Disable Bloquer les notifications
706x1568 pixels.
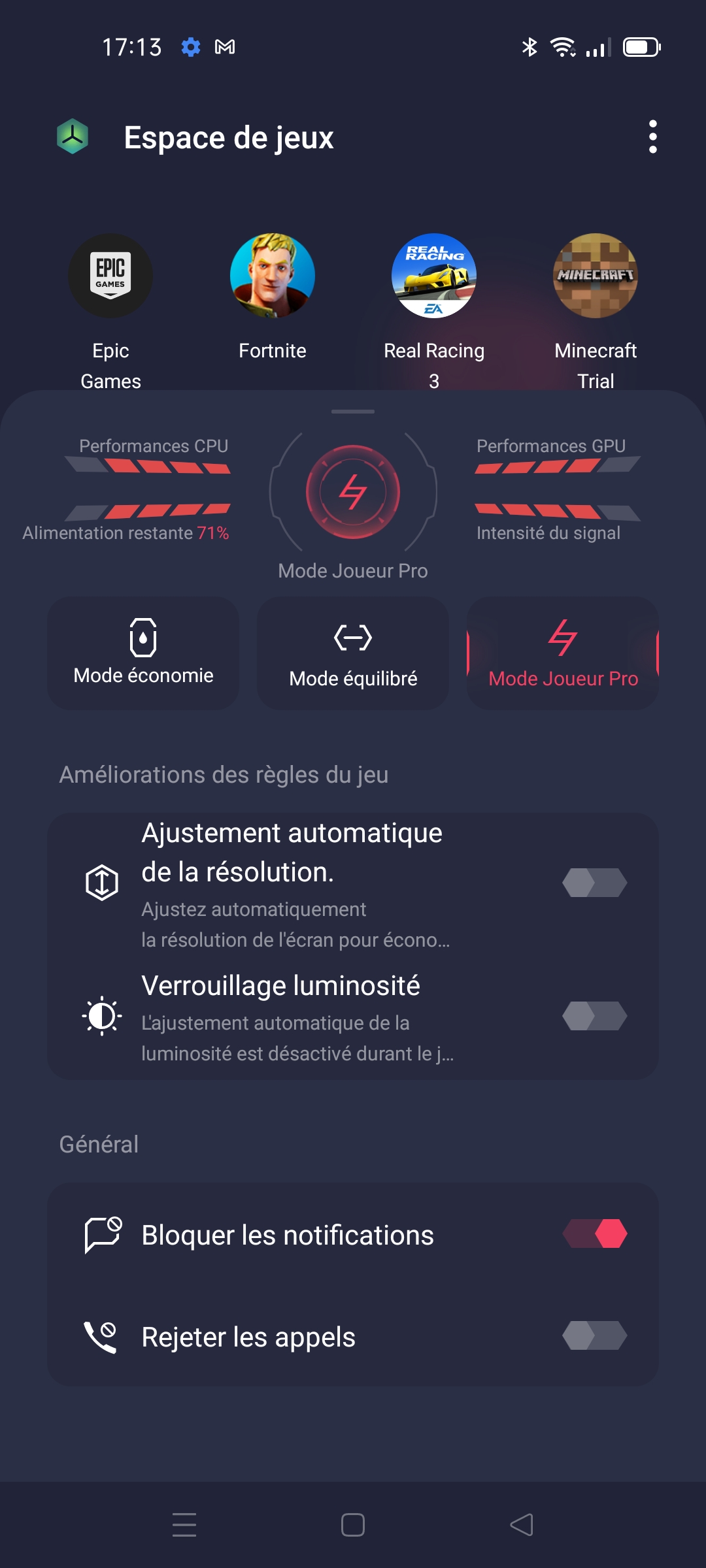pos(595,1233)
